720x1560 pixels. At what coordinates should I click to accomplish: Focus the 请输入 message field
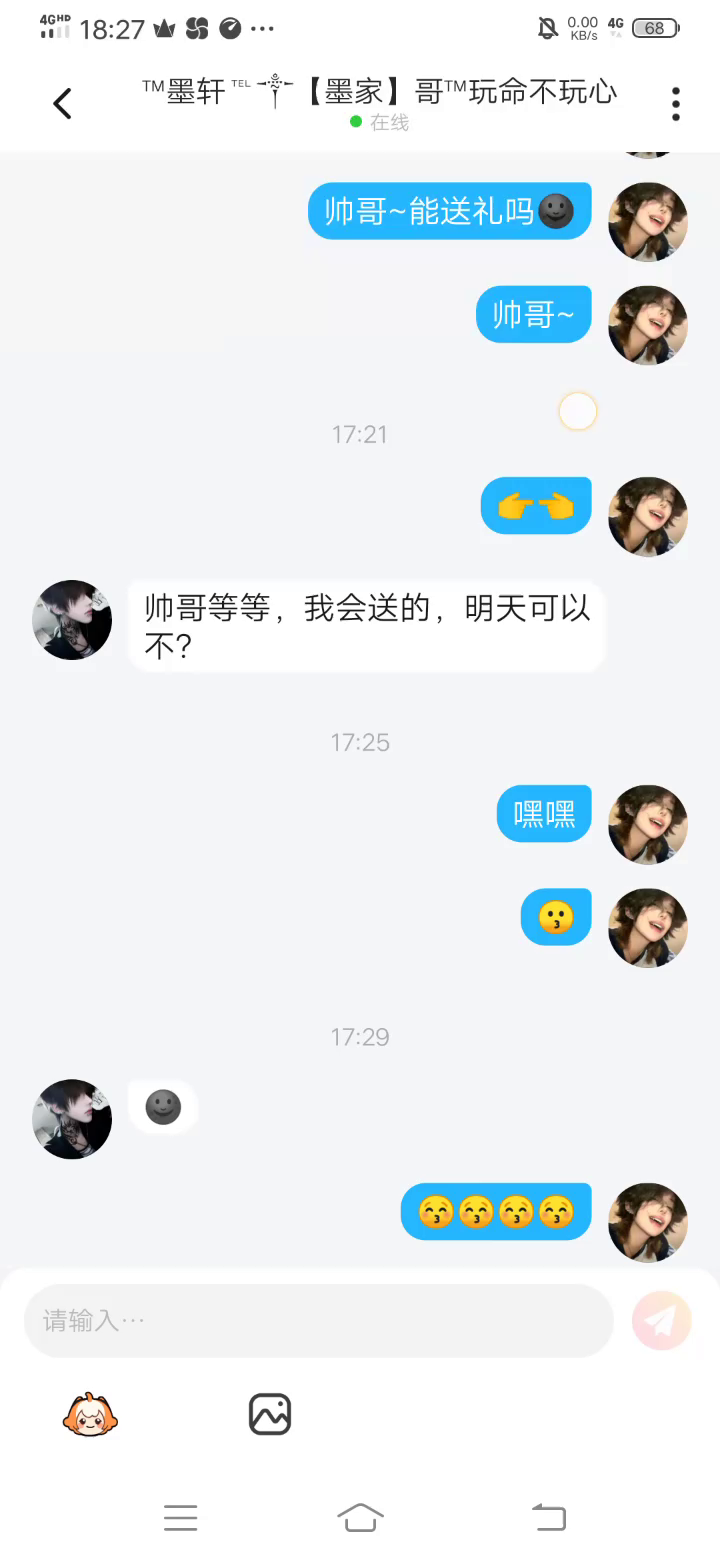point(318,1321)
